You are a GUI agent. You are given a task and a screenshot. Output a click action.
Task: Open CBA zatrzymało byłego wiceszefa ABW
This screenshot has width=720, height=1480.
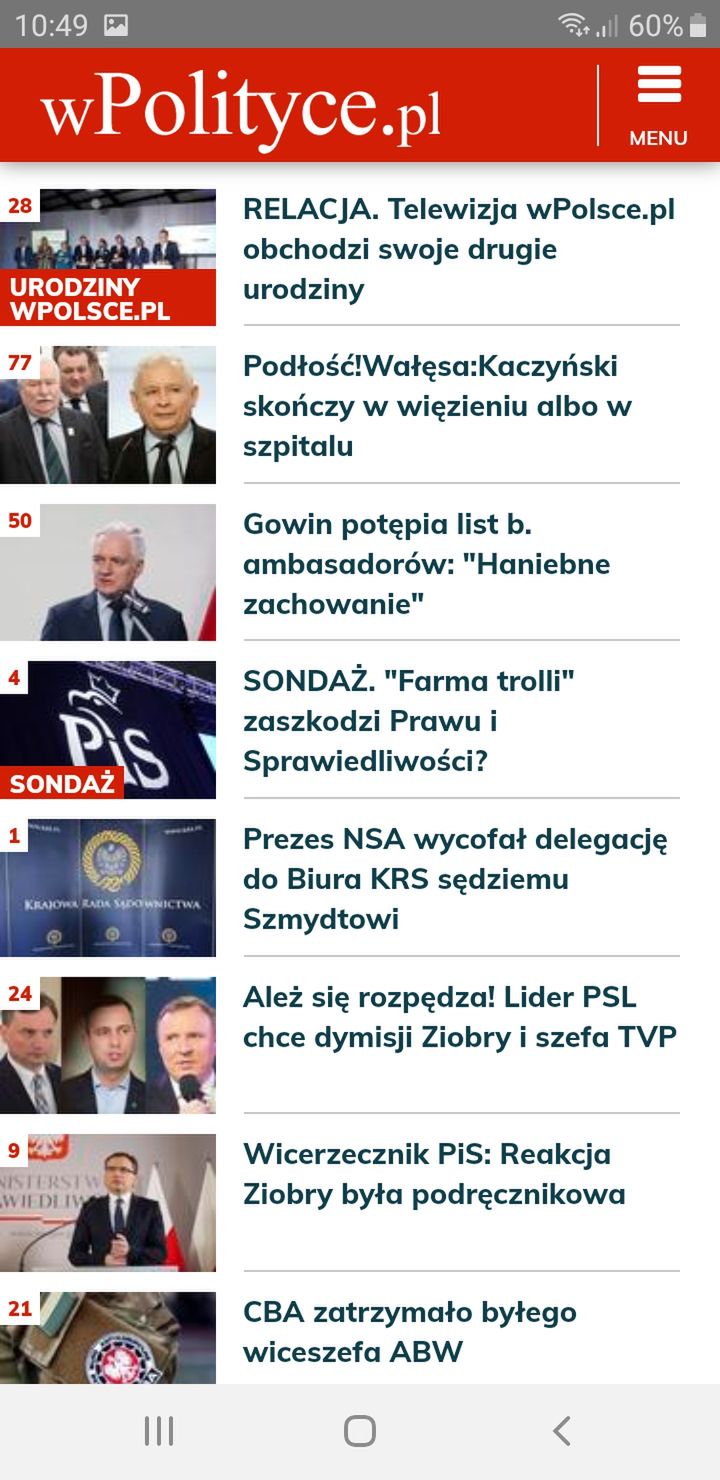(x=410, y=1332)
